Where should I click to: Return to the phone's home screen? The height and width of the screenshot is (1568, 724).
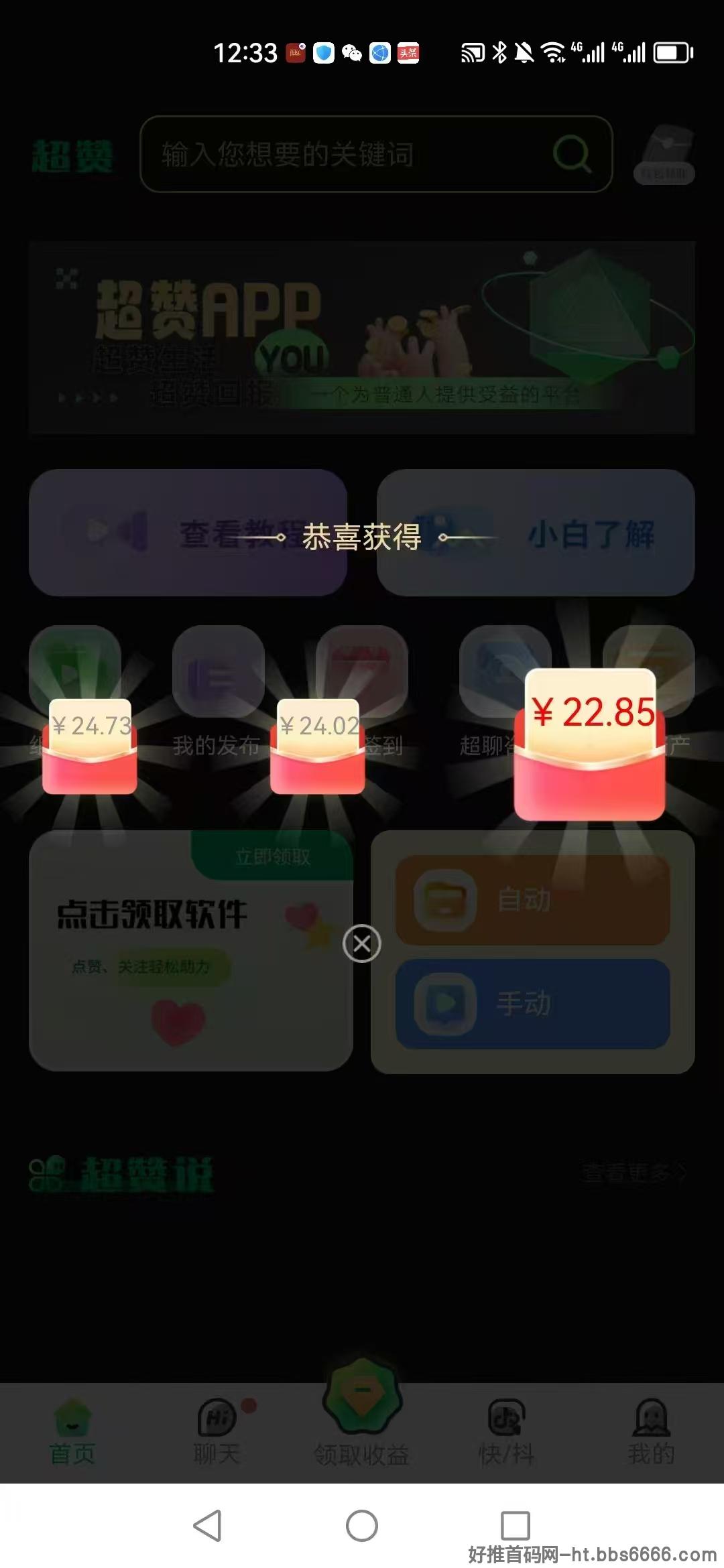click(x=362, y=1526)
